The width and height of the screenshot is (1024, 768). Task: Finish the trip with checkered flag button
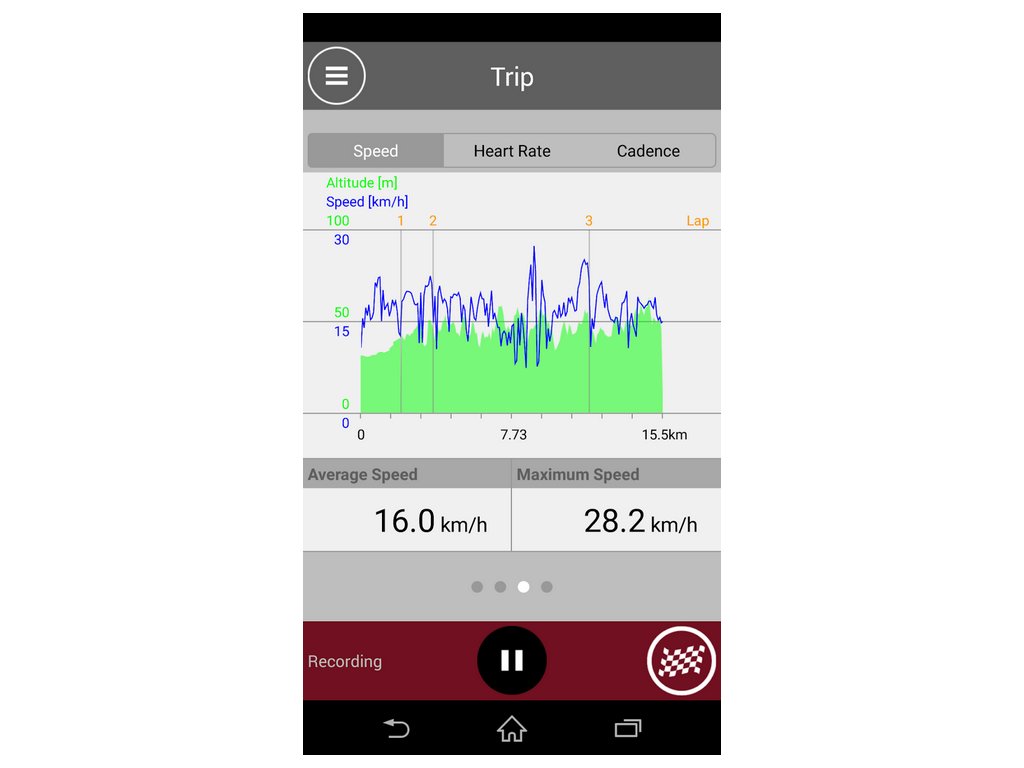click(x=682, y=660)
